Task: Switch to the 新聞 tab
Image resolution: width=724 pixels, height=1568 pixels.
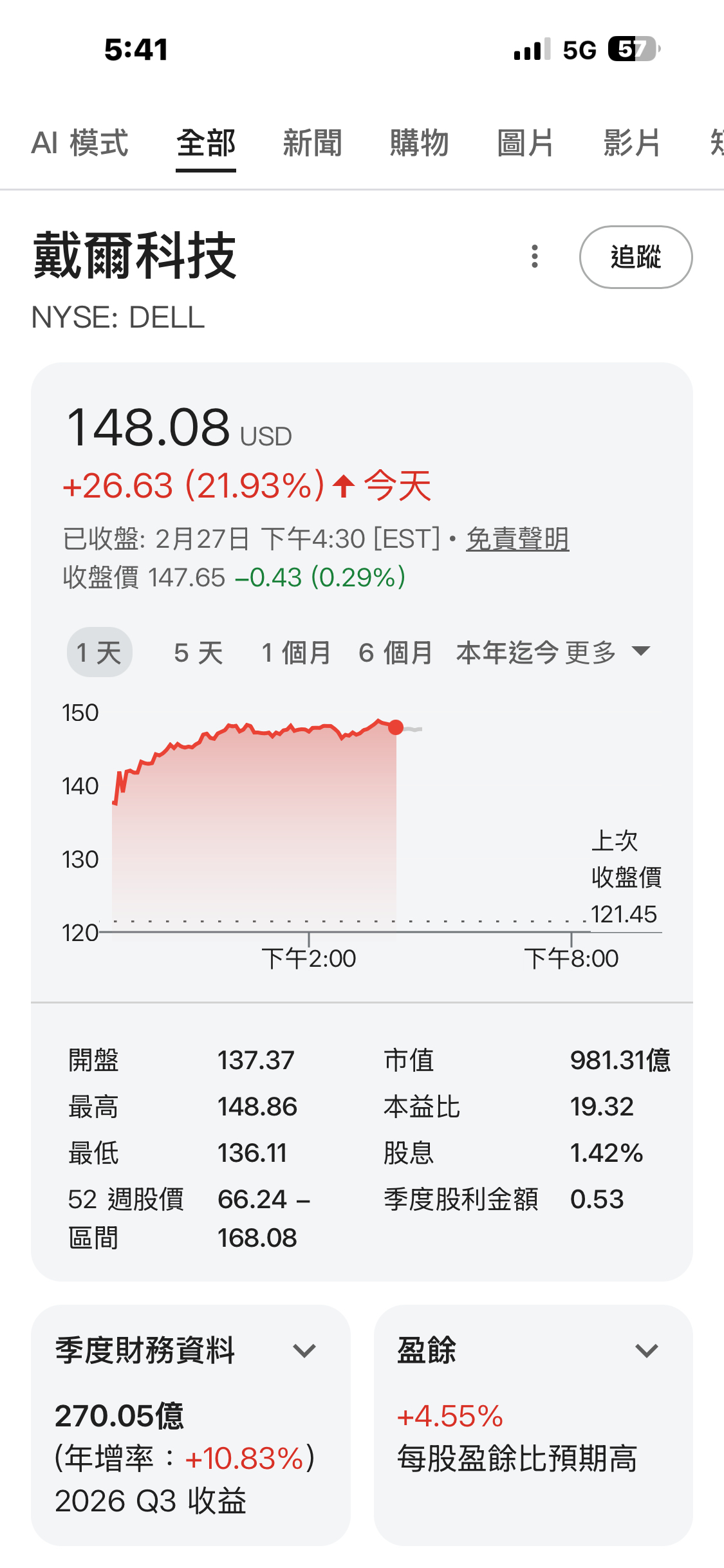Action: click(311, 143)
